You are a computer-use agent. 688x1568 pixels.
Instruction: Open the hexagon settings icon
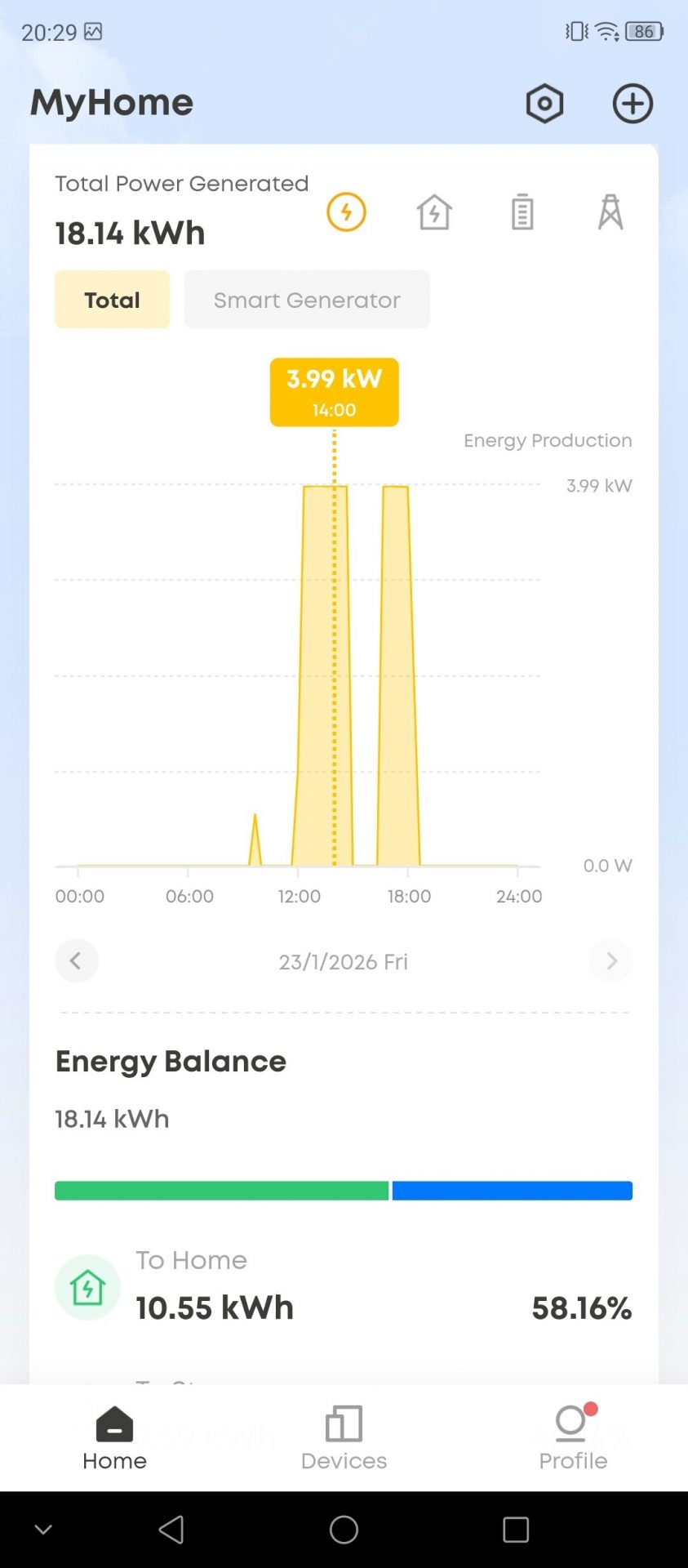coord(544,104)
